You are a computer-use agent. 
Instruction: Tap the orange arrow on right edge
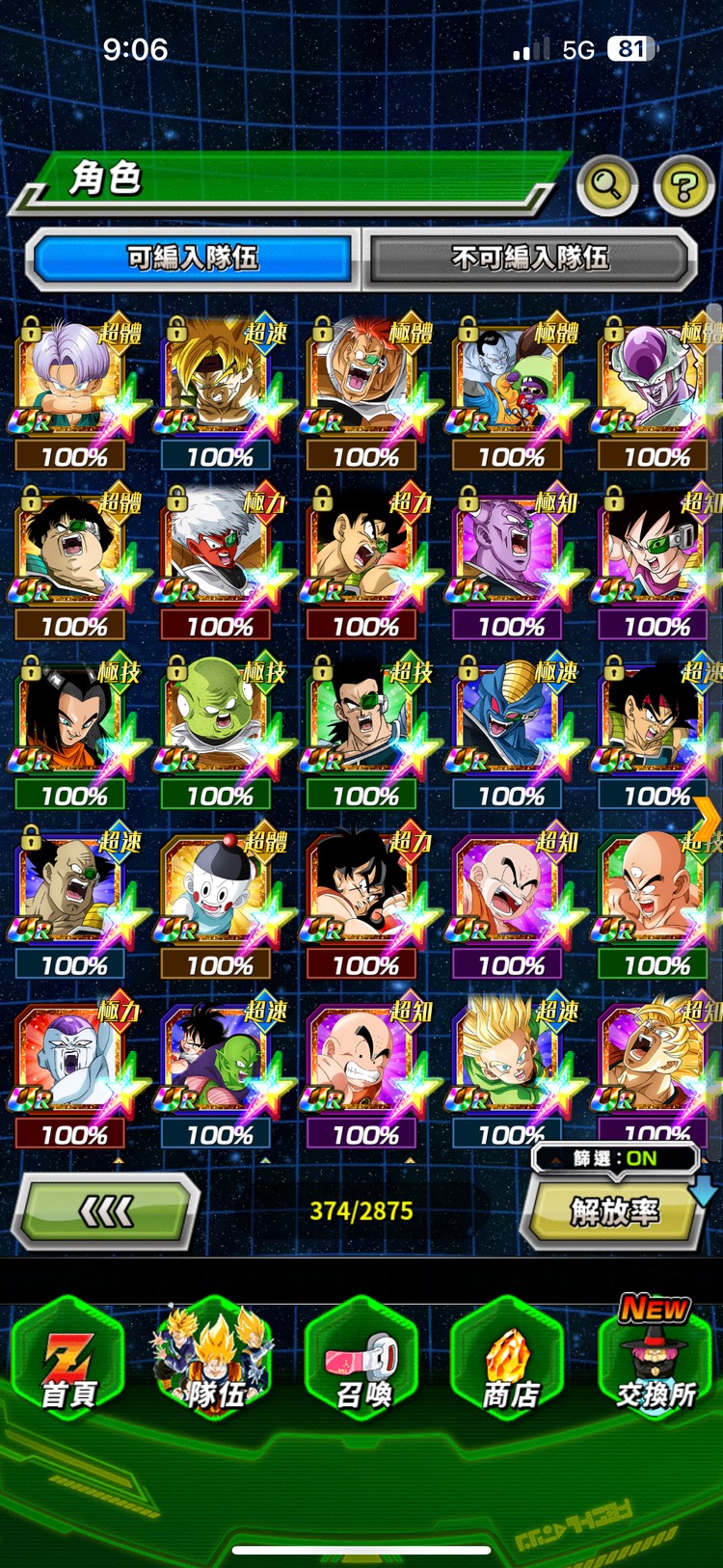[x=708, y=818]
